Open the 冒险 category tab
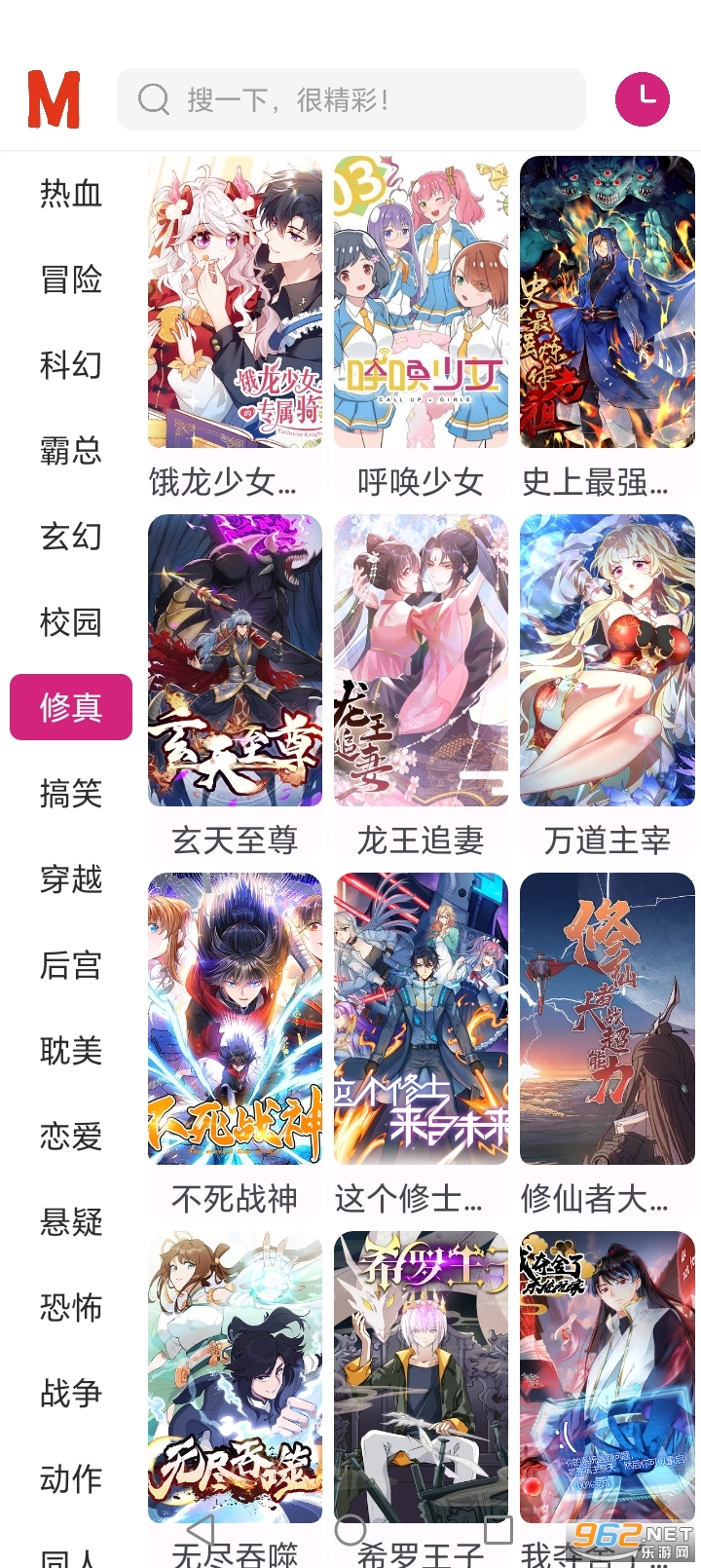The width and height of the screenshot is (701, 1568). [70, 280]
